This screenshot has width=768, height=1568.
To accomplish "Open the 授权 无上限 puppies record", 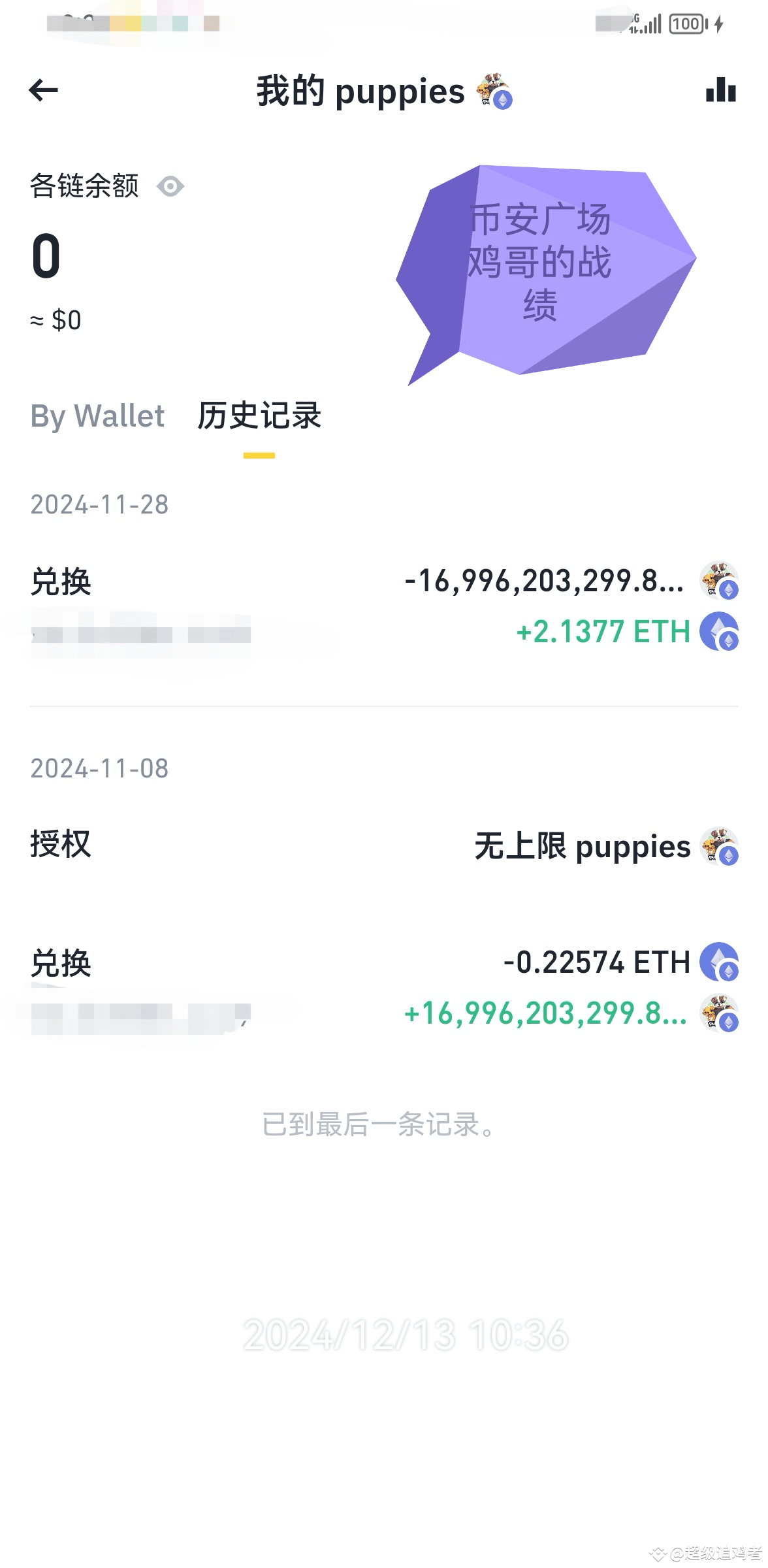I will (384, 845).
